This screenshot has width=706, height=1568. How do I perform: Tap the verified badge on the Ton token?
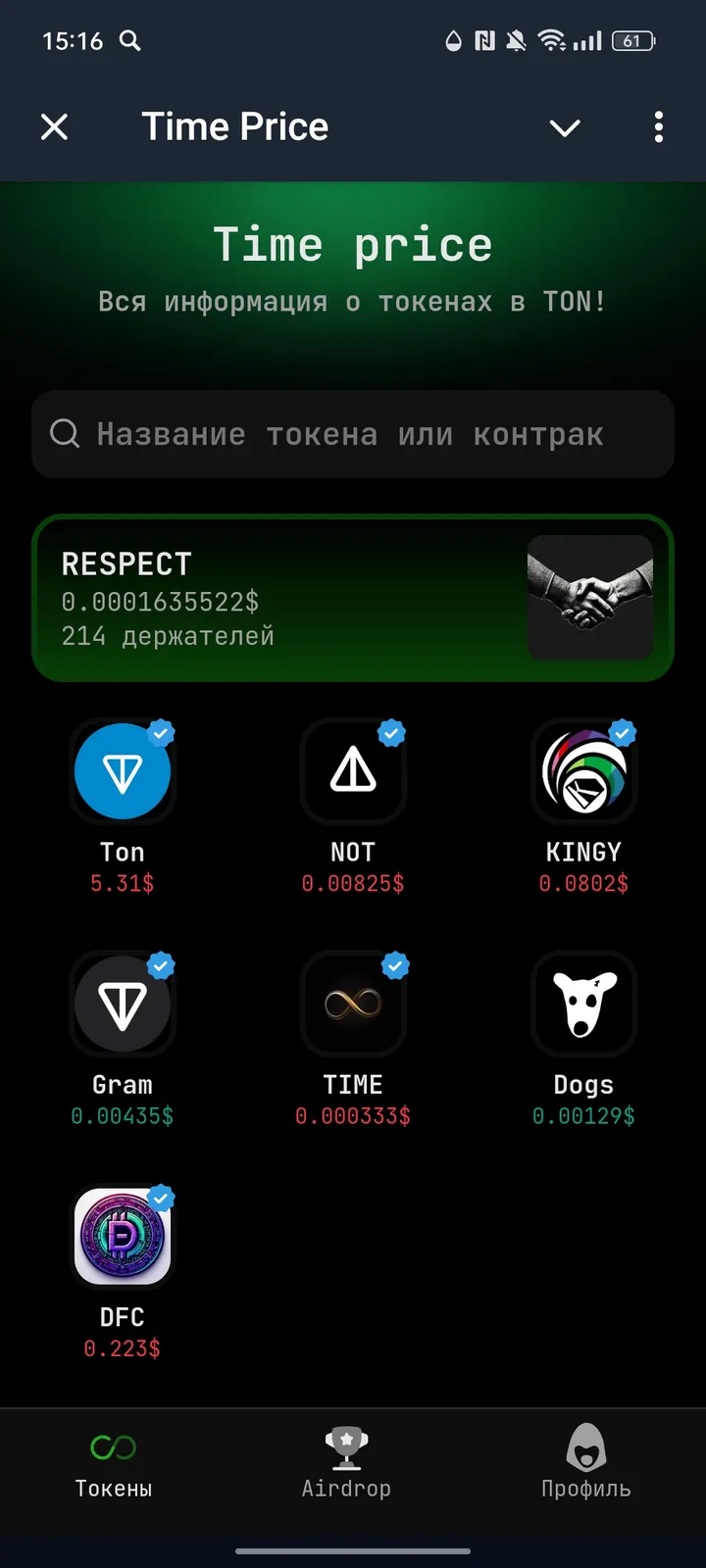(x=161, y=732)
